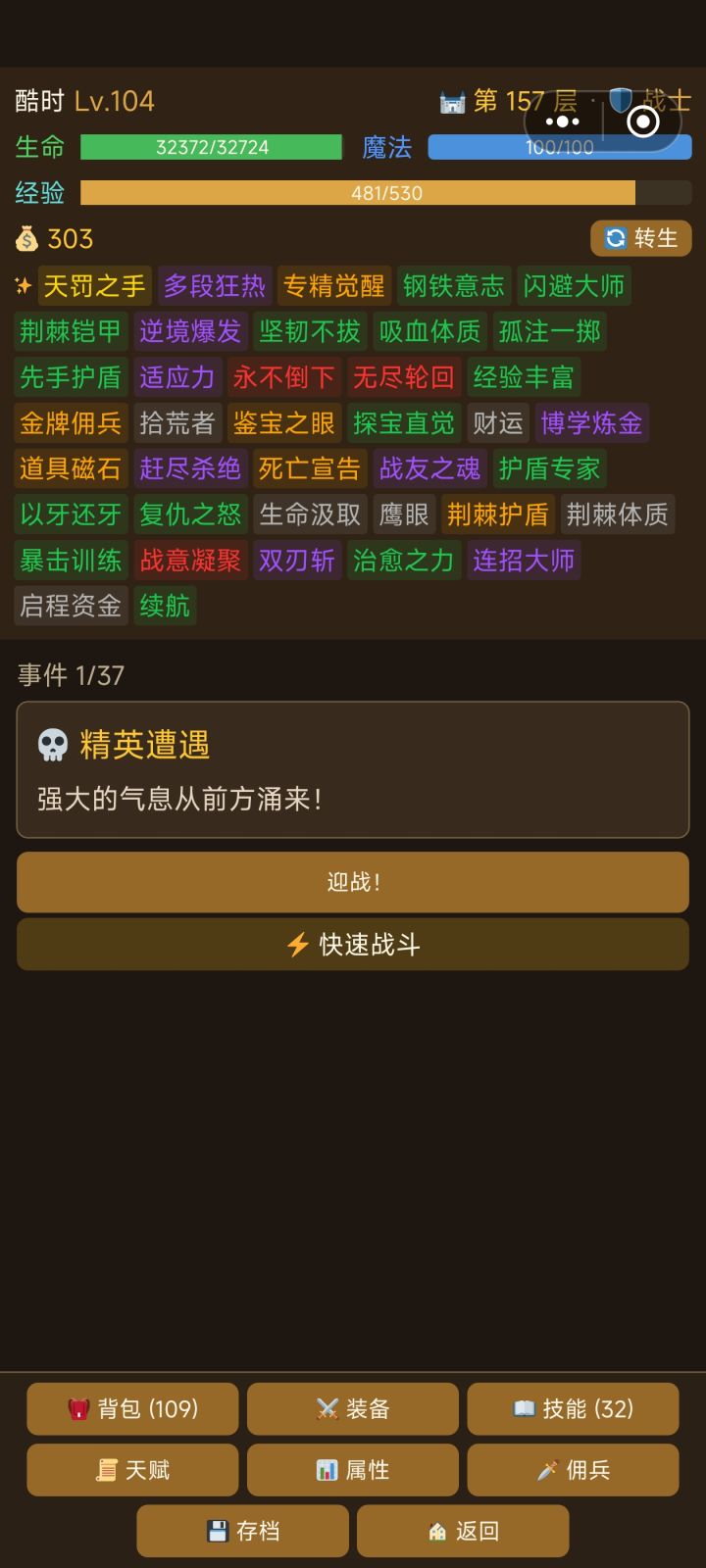The image size is (706, 1568).
Task: Check the 属性 attributes panel
Action: coord(353,1470)
